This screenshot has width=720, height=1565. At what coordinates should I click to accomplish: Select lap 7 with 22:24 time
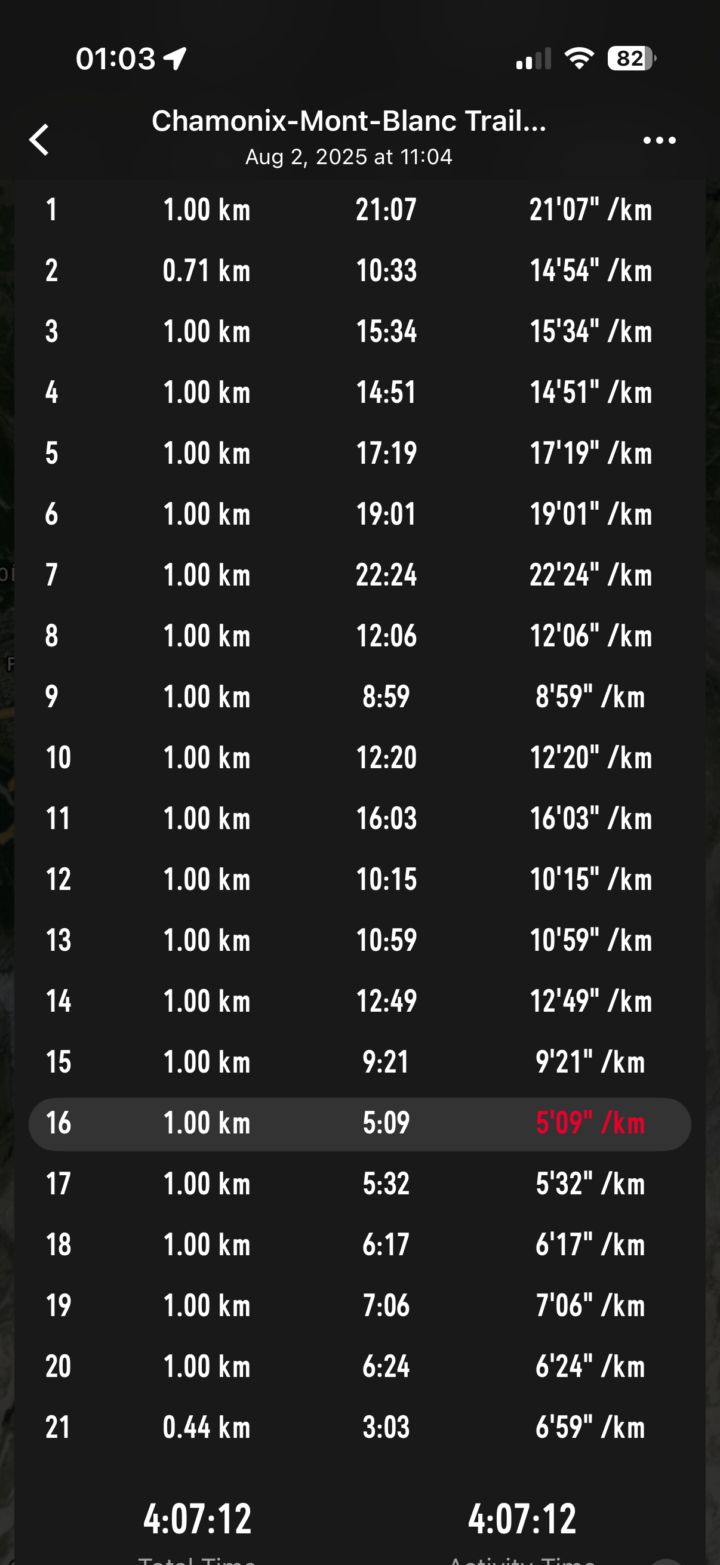point(360,575)
